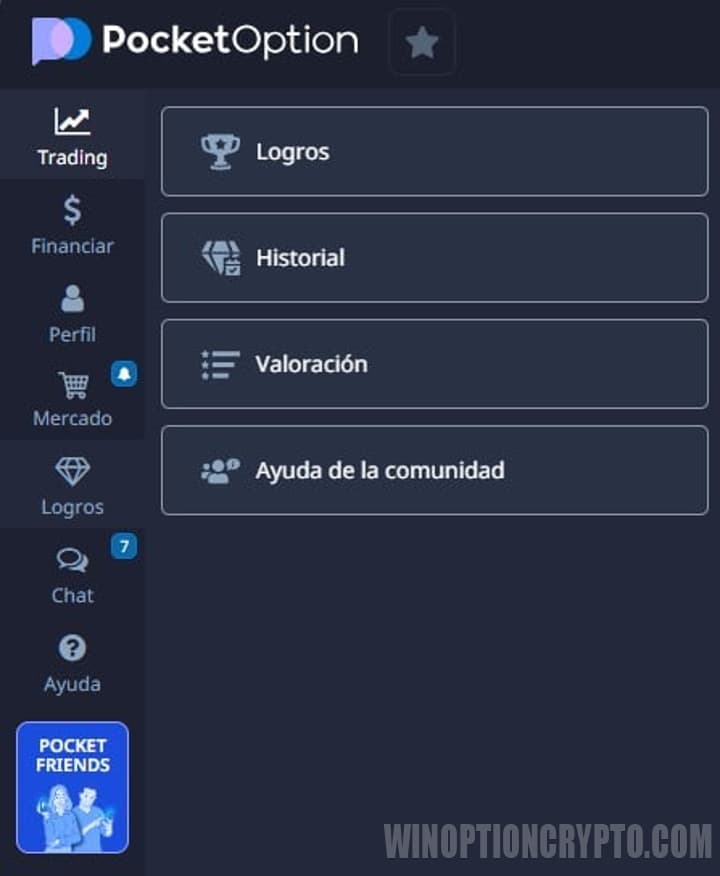Image resolution: width=720 pixels, height=876 pixels.
Task: Click the Perfil person icon
Action: pos(71,299)
